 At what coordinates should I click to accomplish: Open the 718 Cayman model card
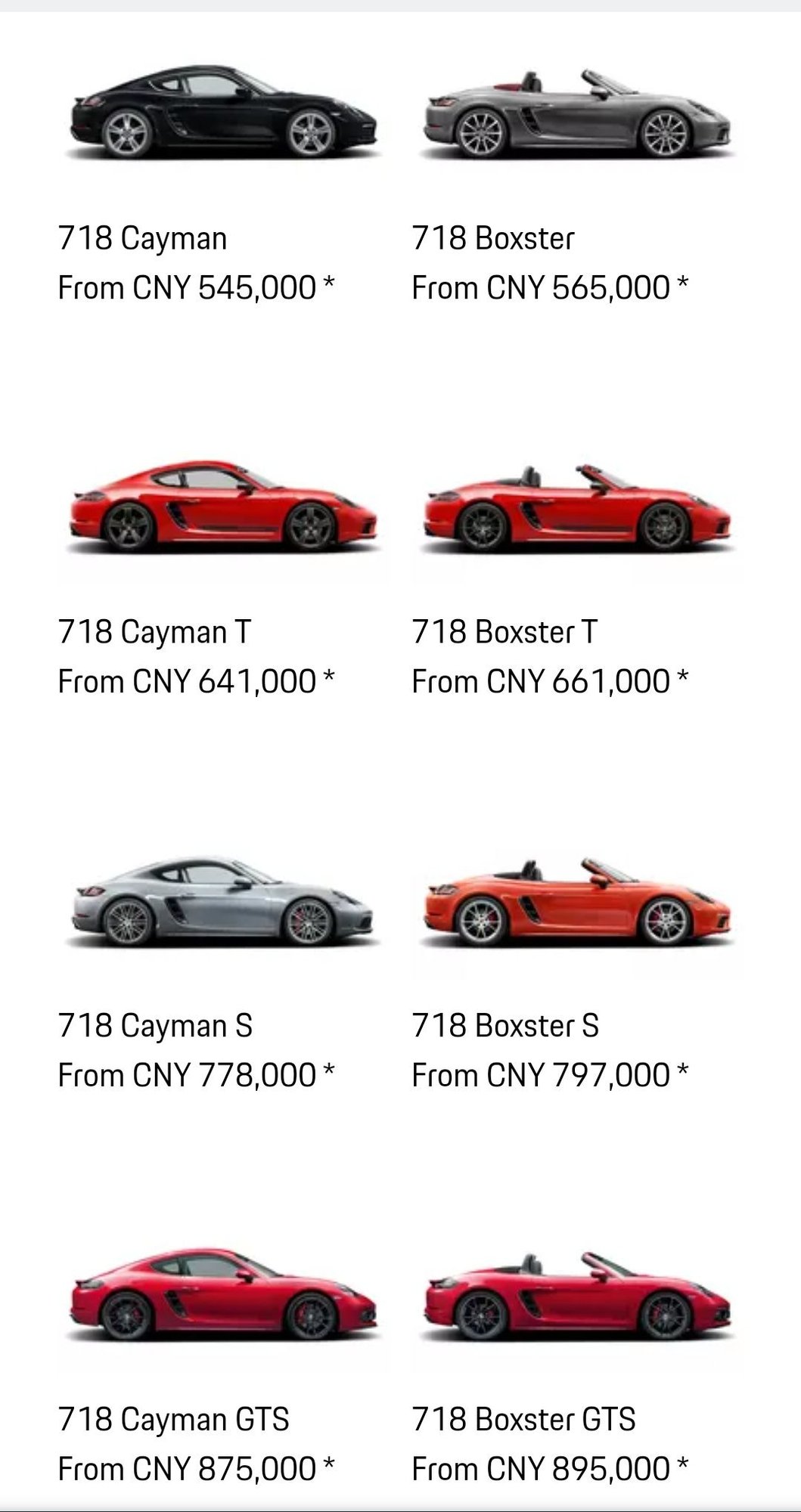tap(223, 113)
